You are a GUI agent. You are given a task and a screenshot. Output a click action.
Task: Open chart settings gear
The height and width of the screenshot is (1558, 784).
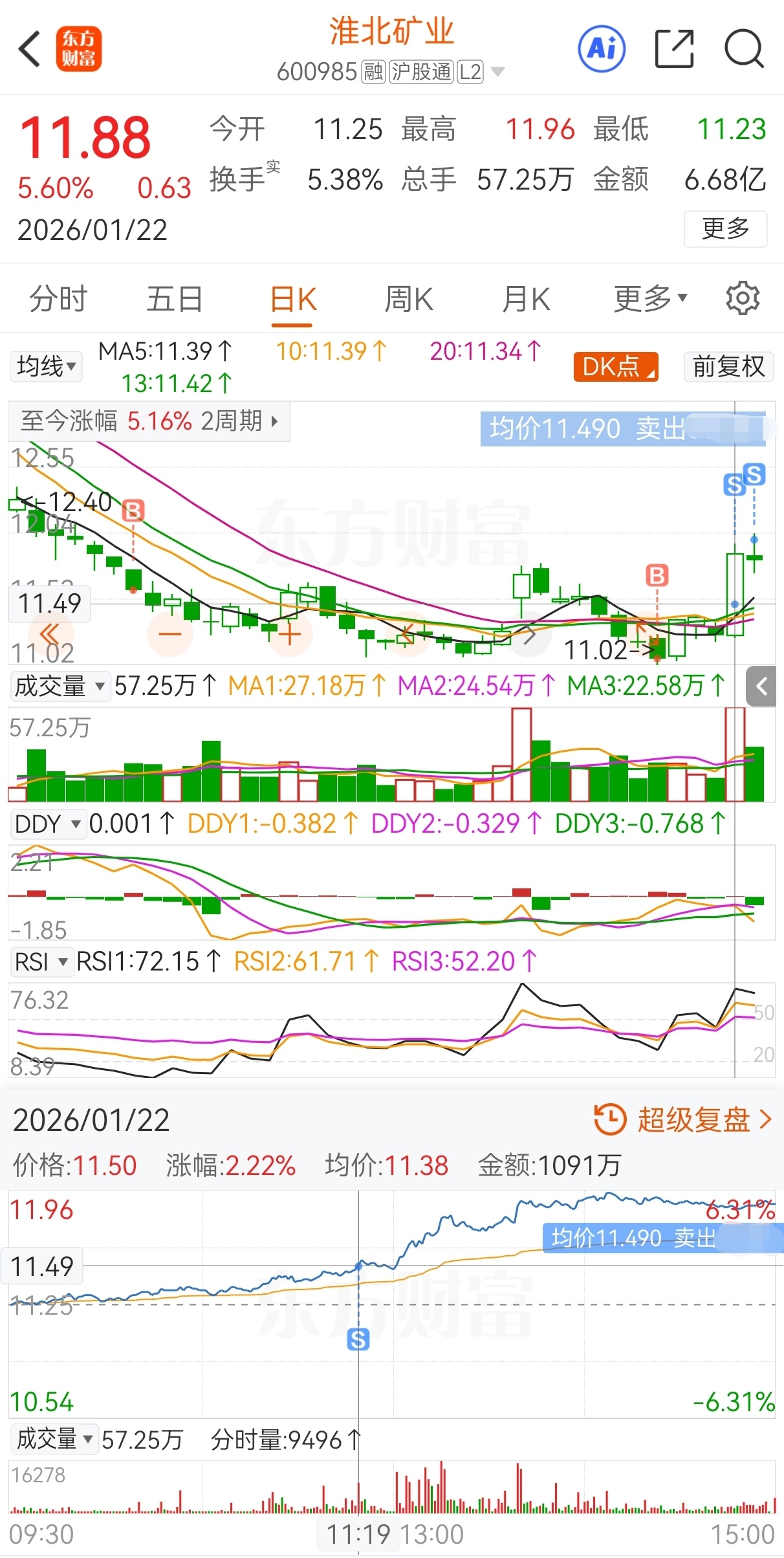(x=743, y=298)
